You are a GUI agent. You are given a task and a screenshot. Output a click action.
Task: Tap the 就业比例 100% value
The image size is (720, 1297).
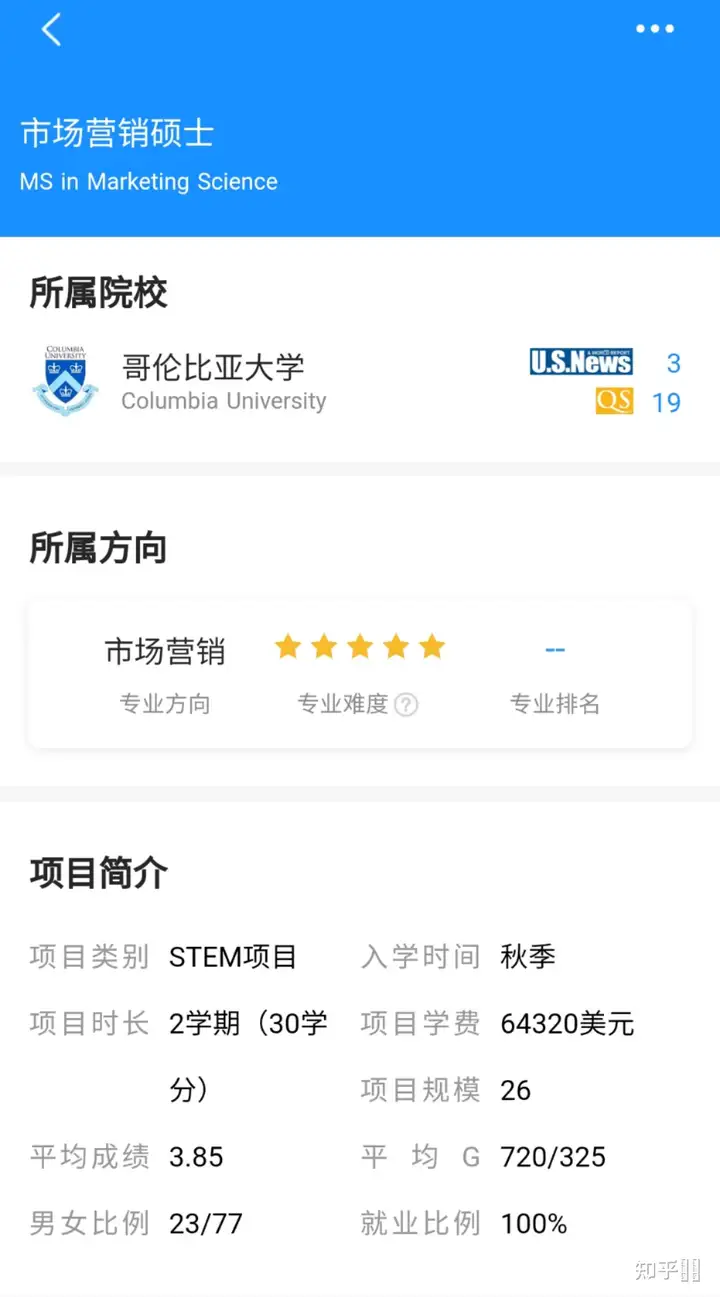pyautogui.click(x=533, y=1222)
